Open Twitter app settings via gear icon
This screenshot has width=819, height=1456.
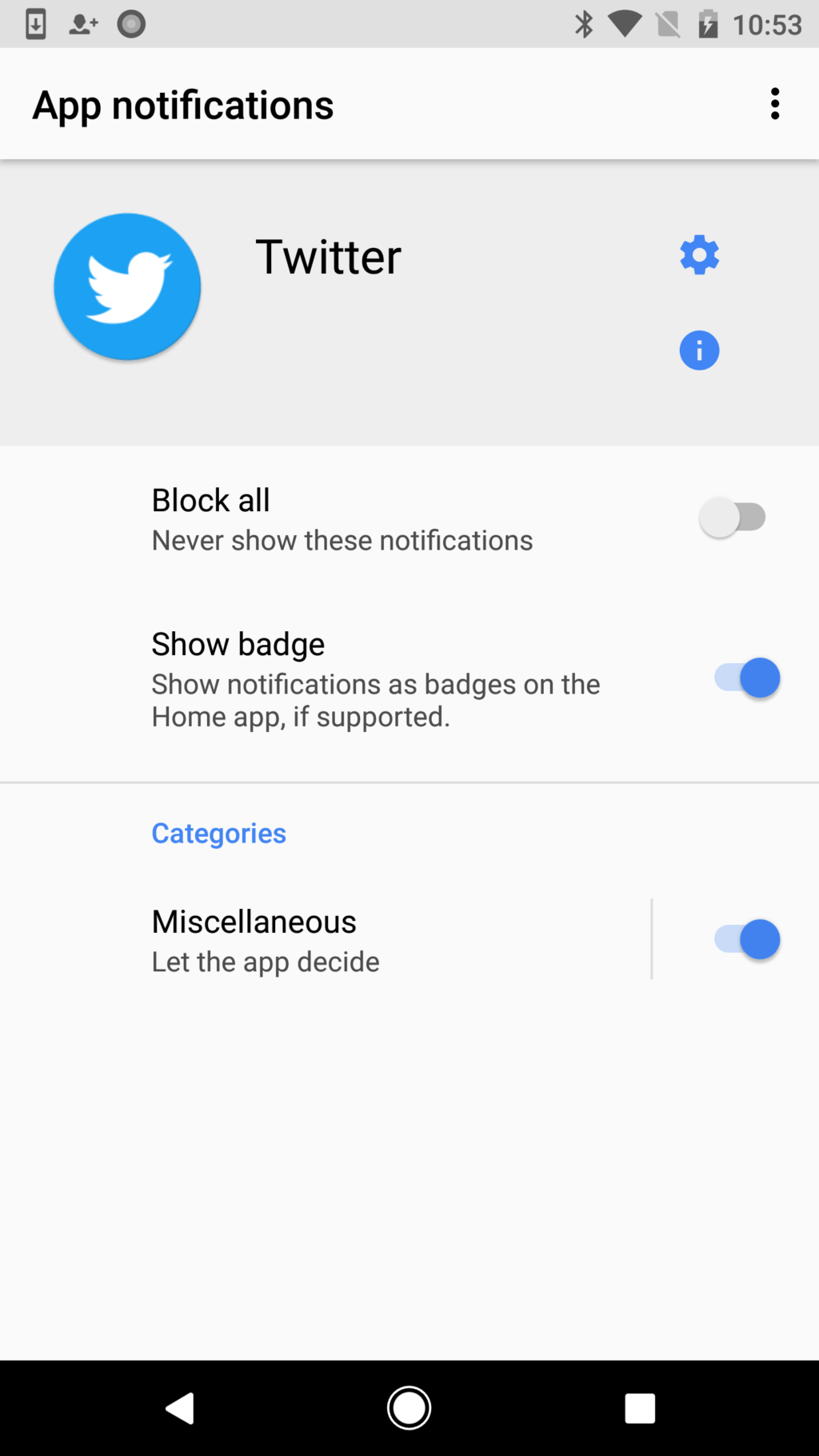(699, 254)
